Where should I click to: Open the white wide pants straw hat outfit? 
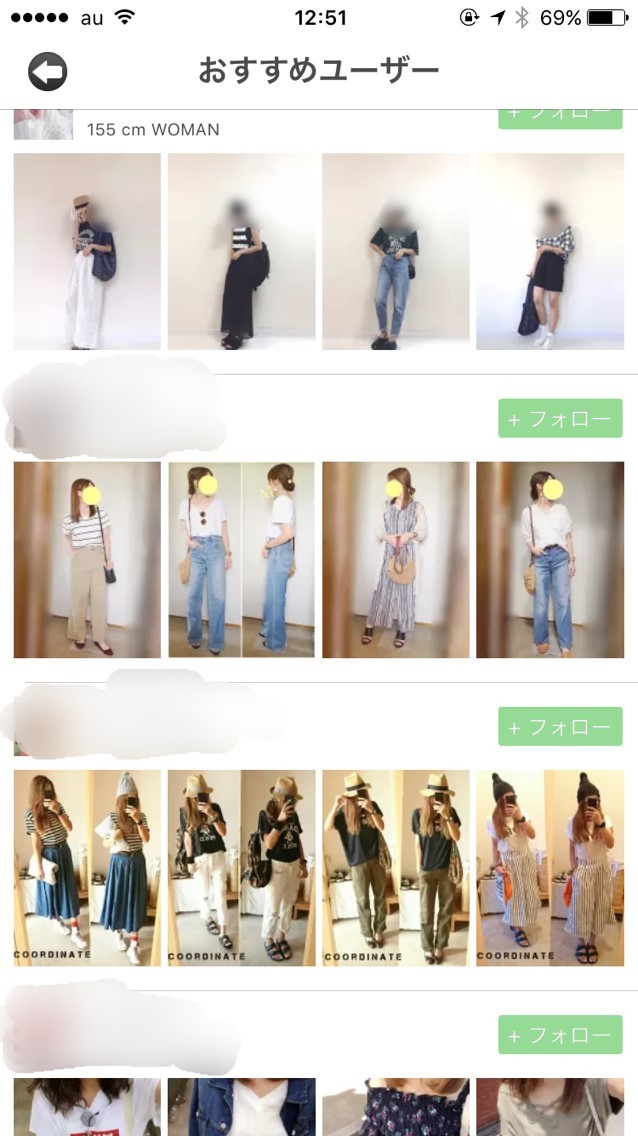point(87,251)
